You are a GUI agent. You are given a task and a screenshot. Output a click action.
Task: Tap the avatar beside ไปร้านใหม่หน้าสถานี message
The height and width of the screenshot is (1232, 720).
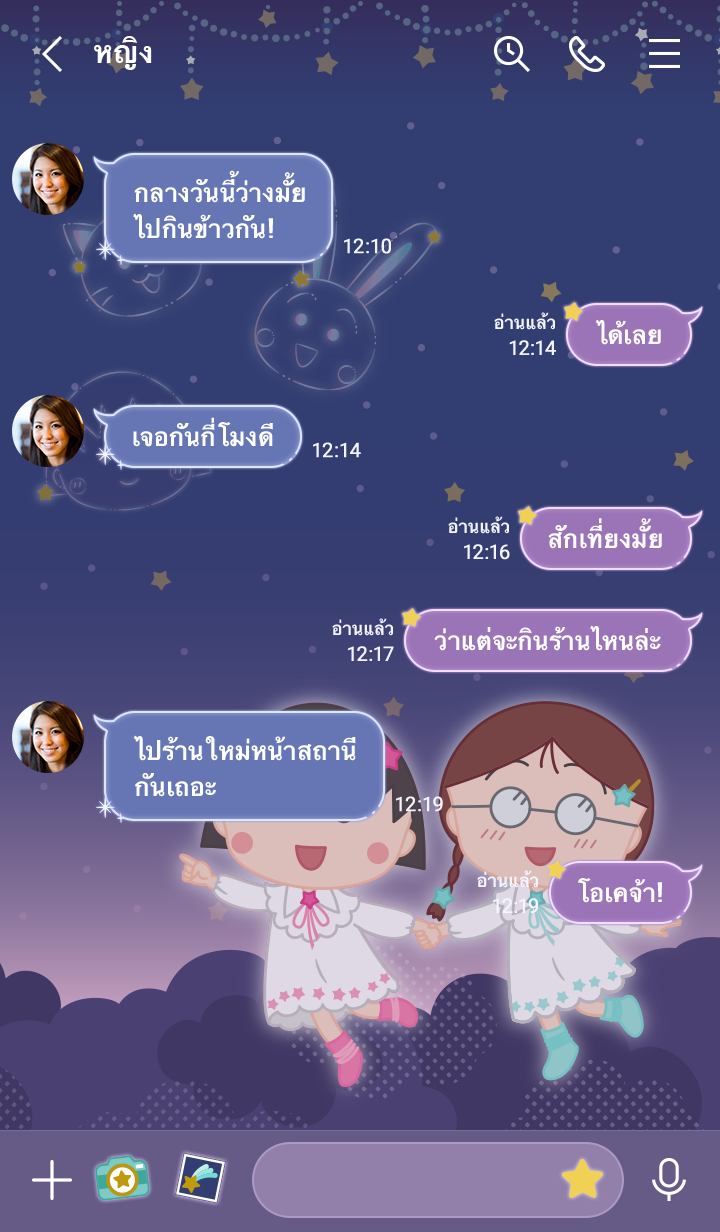click(48, 737)
